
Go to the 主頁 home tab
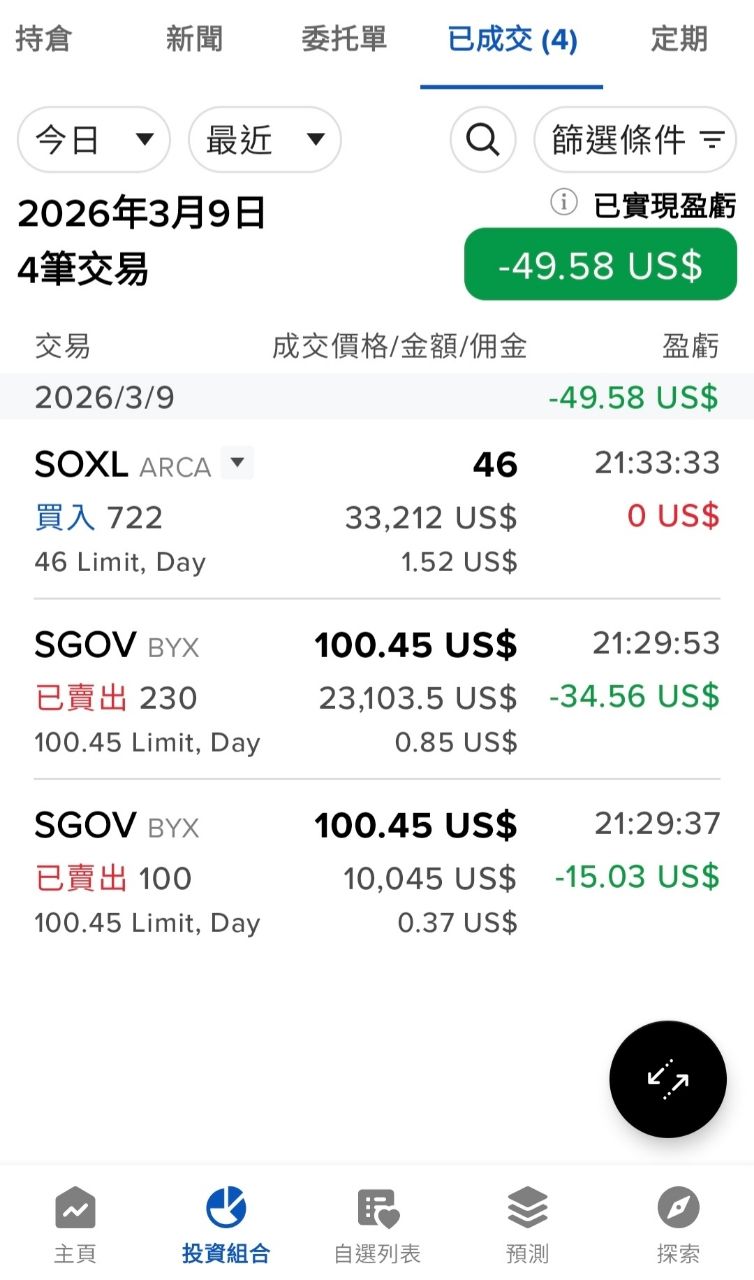tap(75, 1224)
